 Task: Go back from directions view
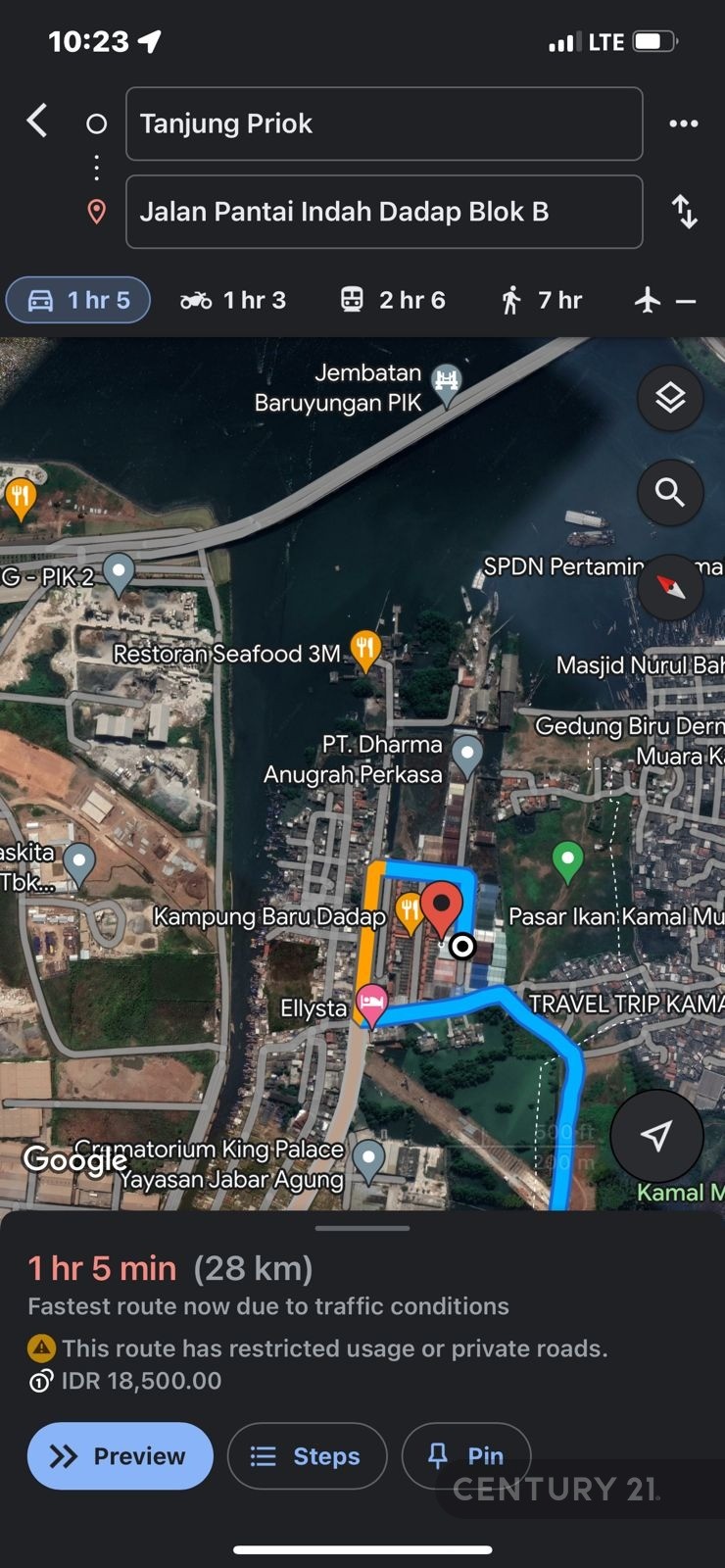(37, 122)
